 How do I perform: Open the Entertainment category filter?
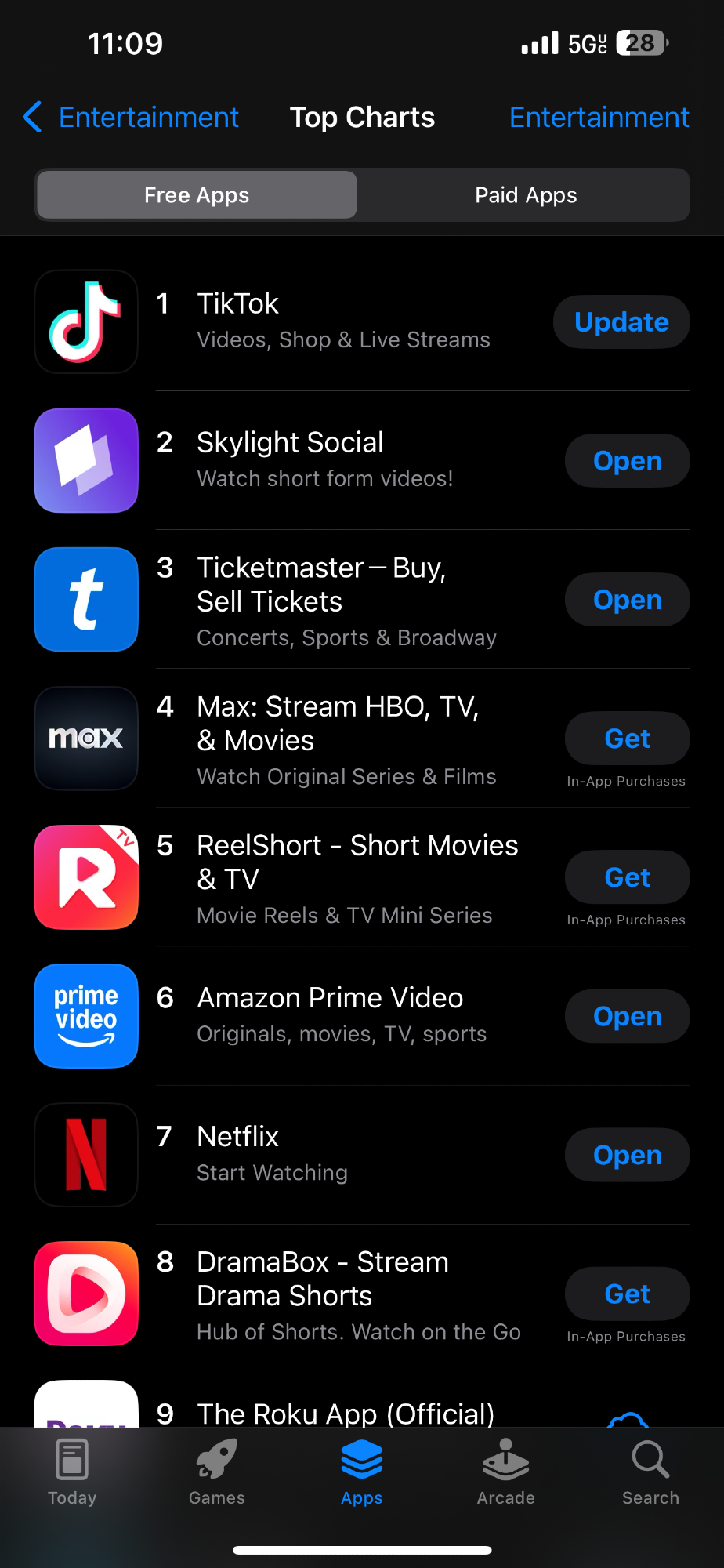(599, 118)
